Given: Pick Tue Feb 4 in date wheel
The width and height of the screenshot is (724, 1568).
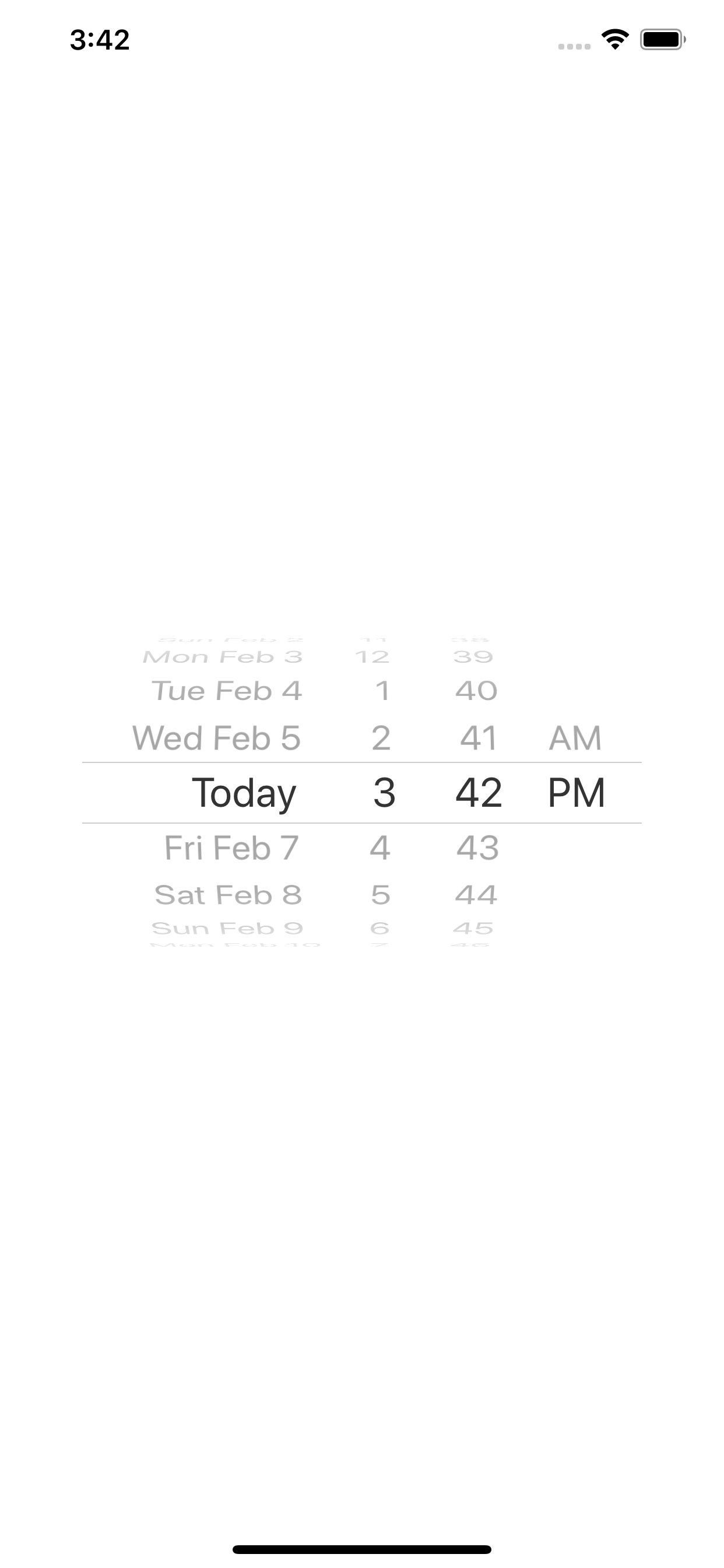Looking at the screenshot, I should (226, 691).
